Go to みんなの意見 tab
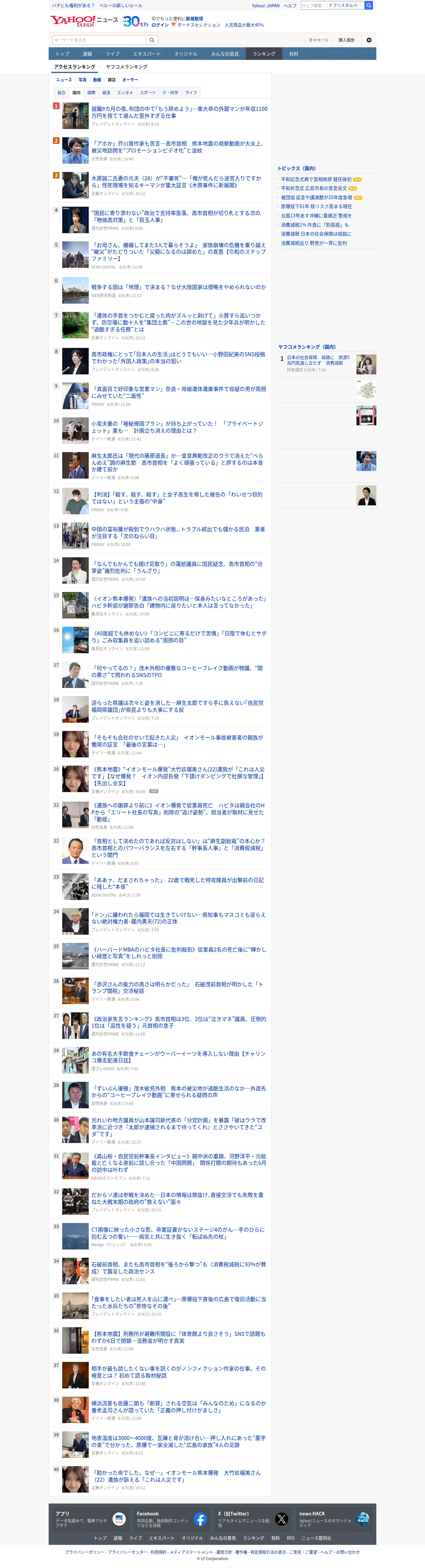 point(225,54)
